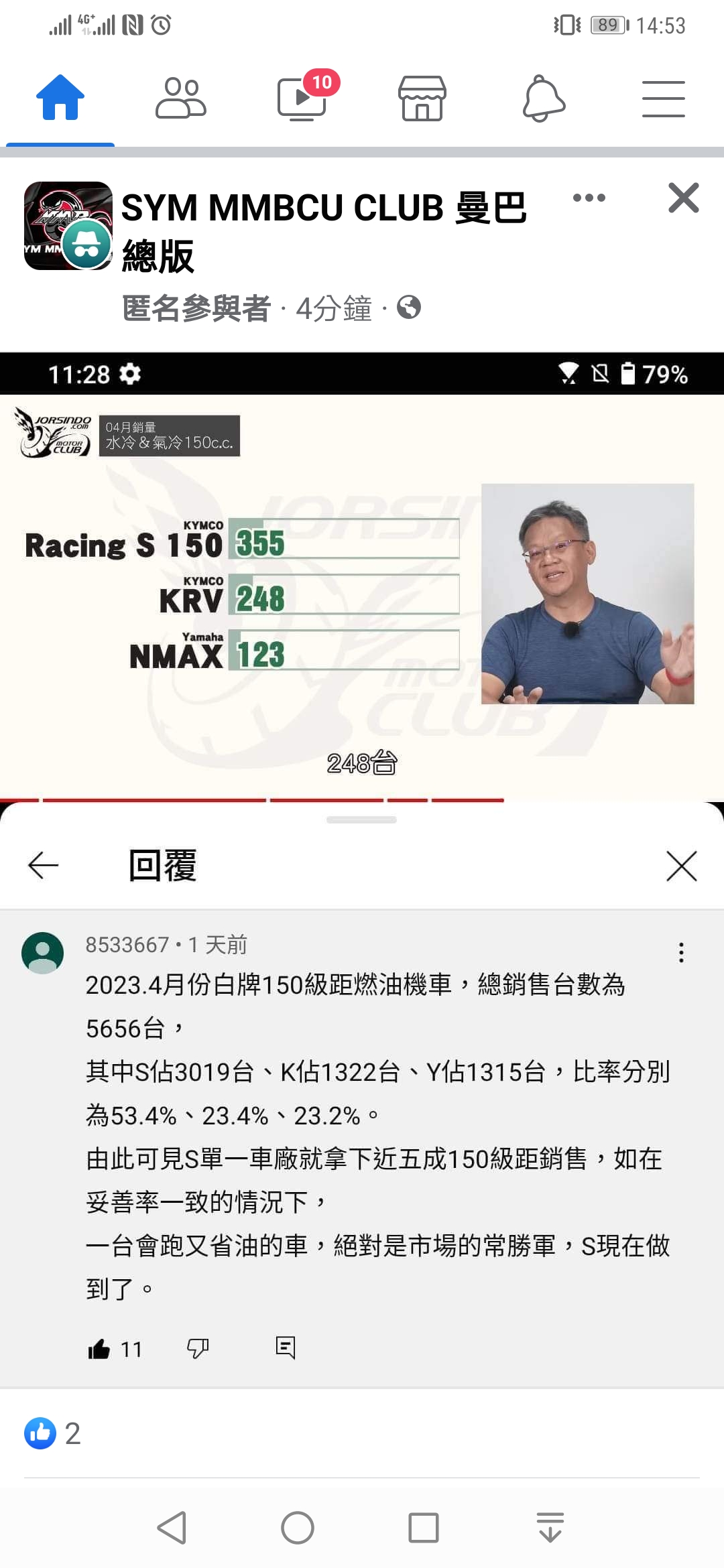Open the friends tab
Screen dimensions: 724x1568
[180, 98]
